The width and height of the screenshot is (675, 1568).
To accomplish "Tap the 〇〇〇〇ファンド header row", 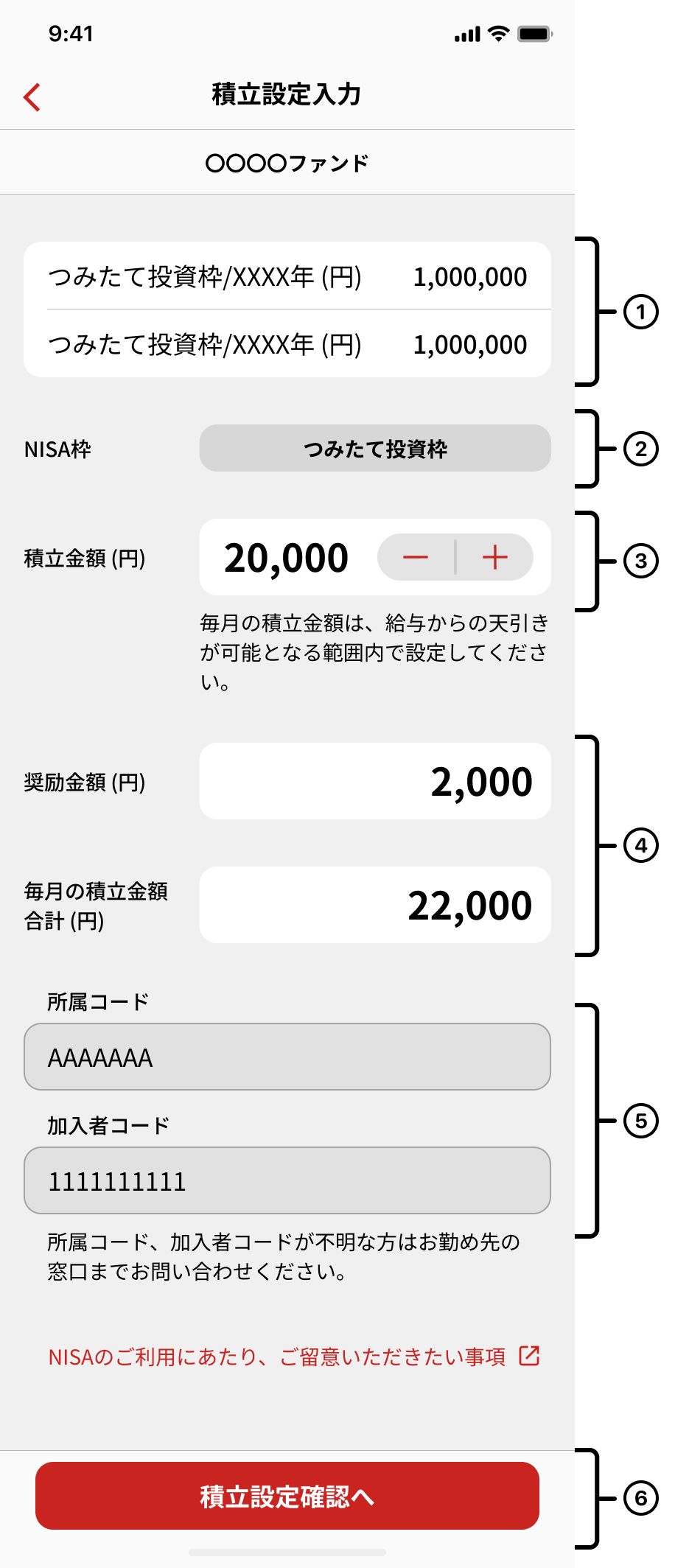I will pyautogui.click(x=287, y=162).
